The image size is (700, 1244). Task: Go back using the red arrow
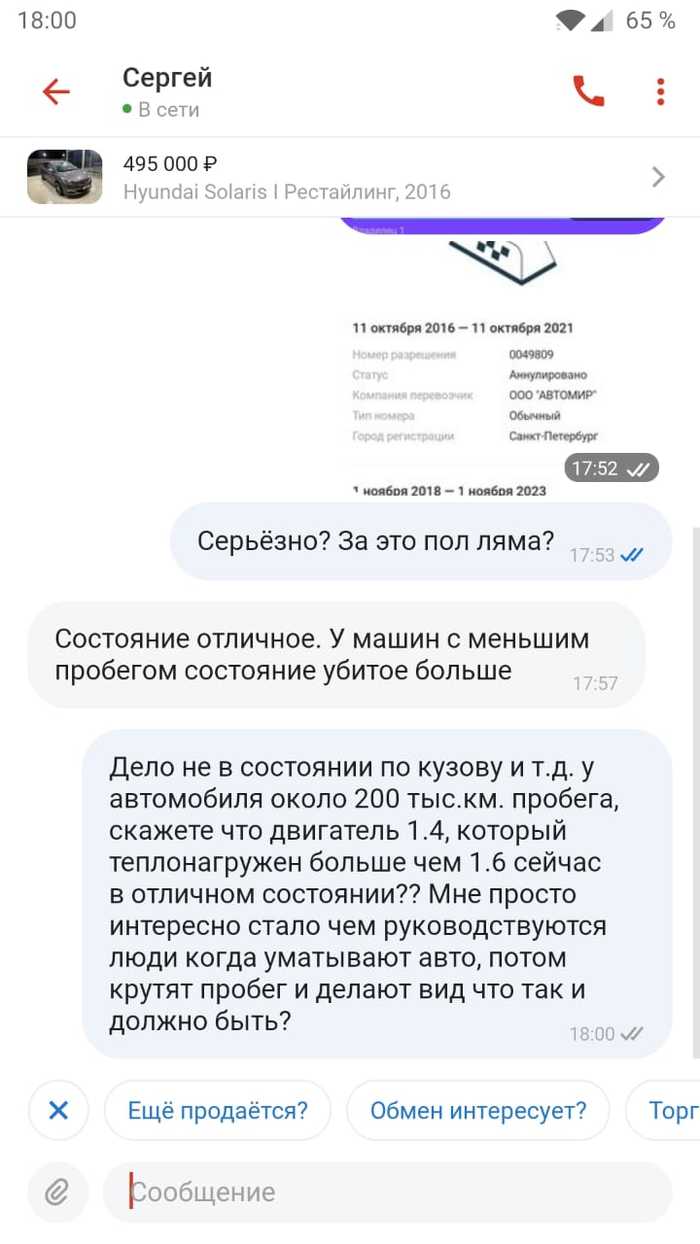[x=56, y=92]
